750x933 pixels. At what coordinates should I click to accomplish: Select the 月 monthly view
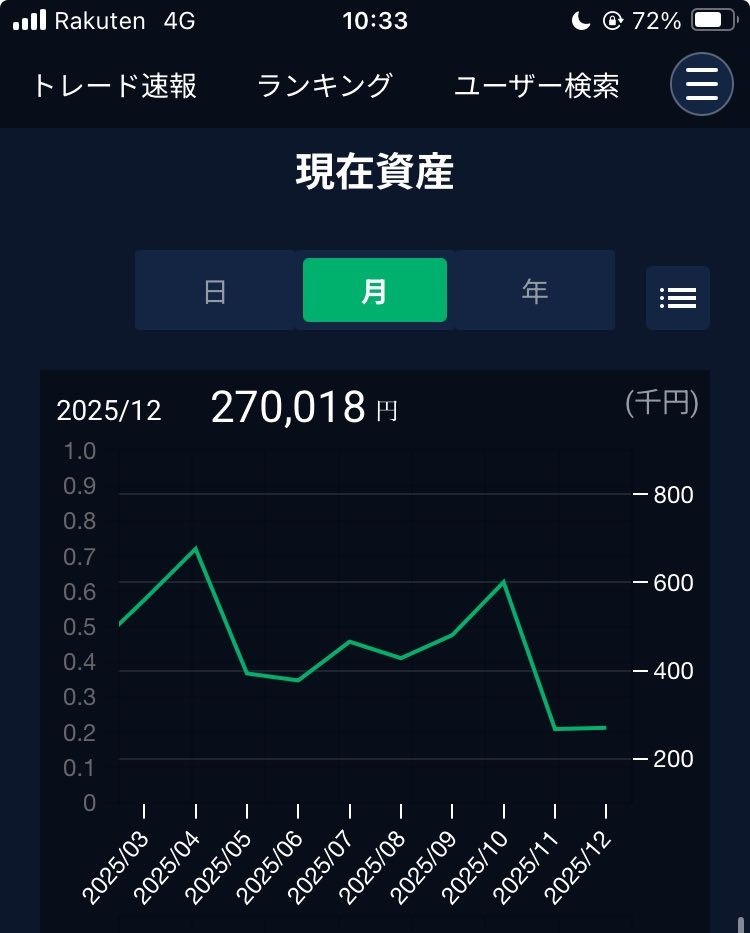tap(375, 291)
